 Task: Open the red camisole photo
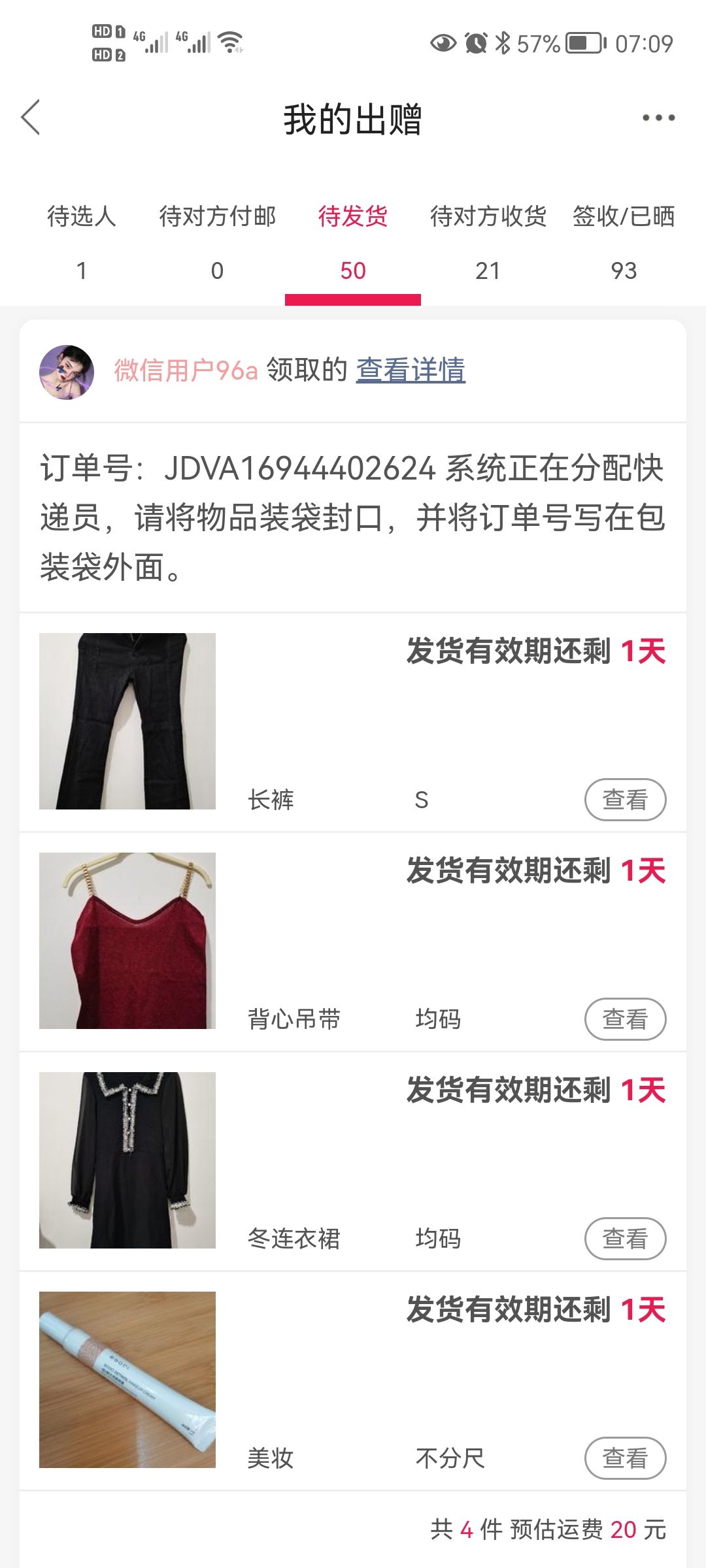(x=127, y=941)
